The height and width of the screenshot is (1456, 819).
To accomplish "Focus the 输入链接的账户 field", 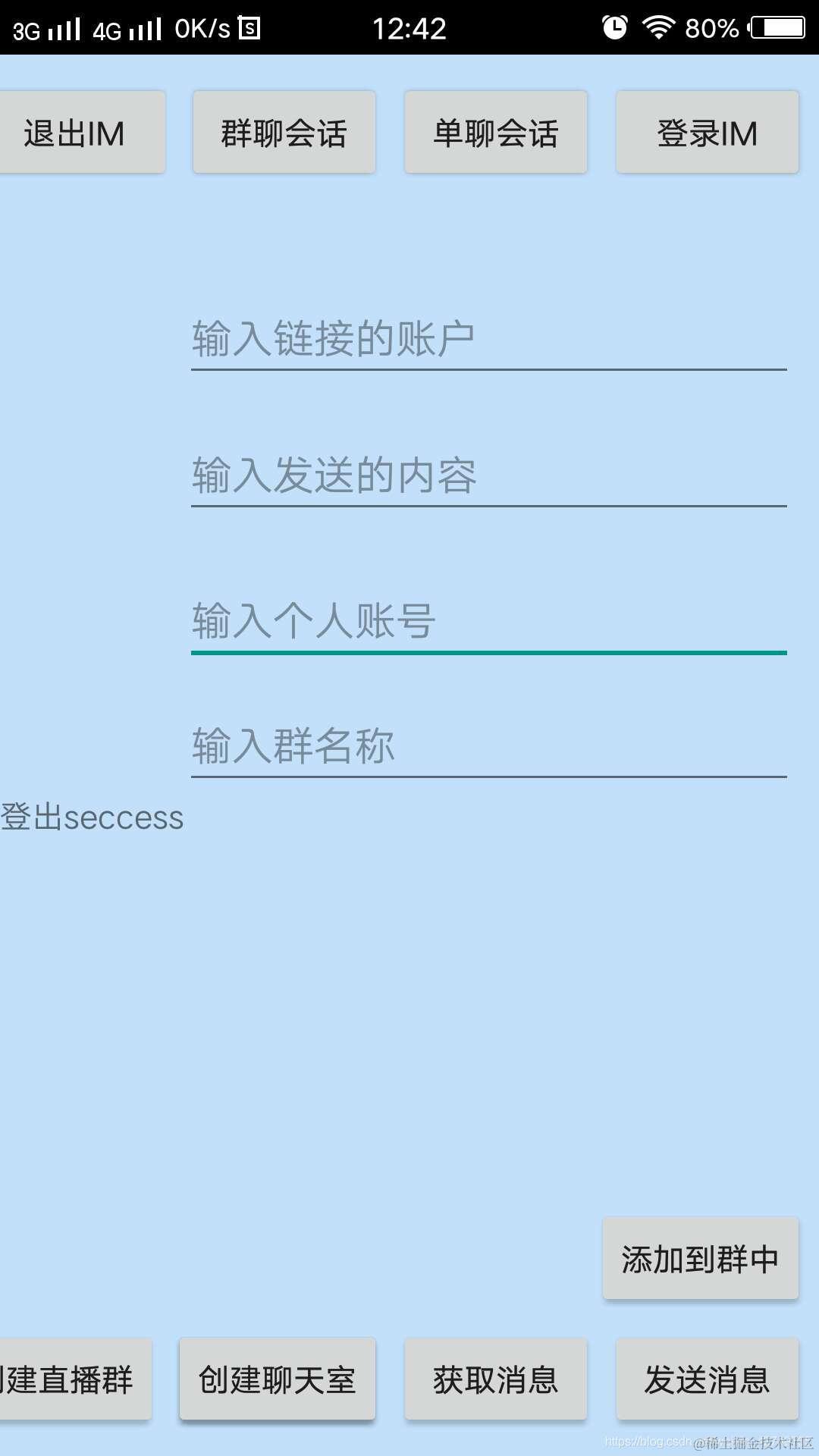I will pos(488,339).
